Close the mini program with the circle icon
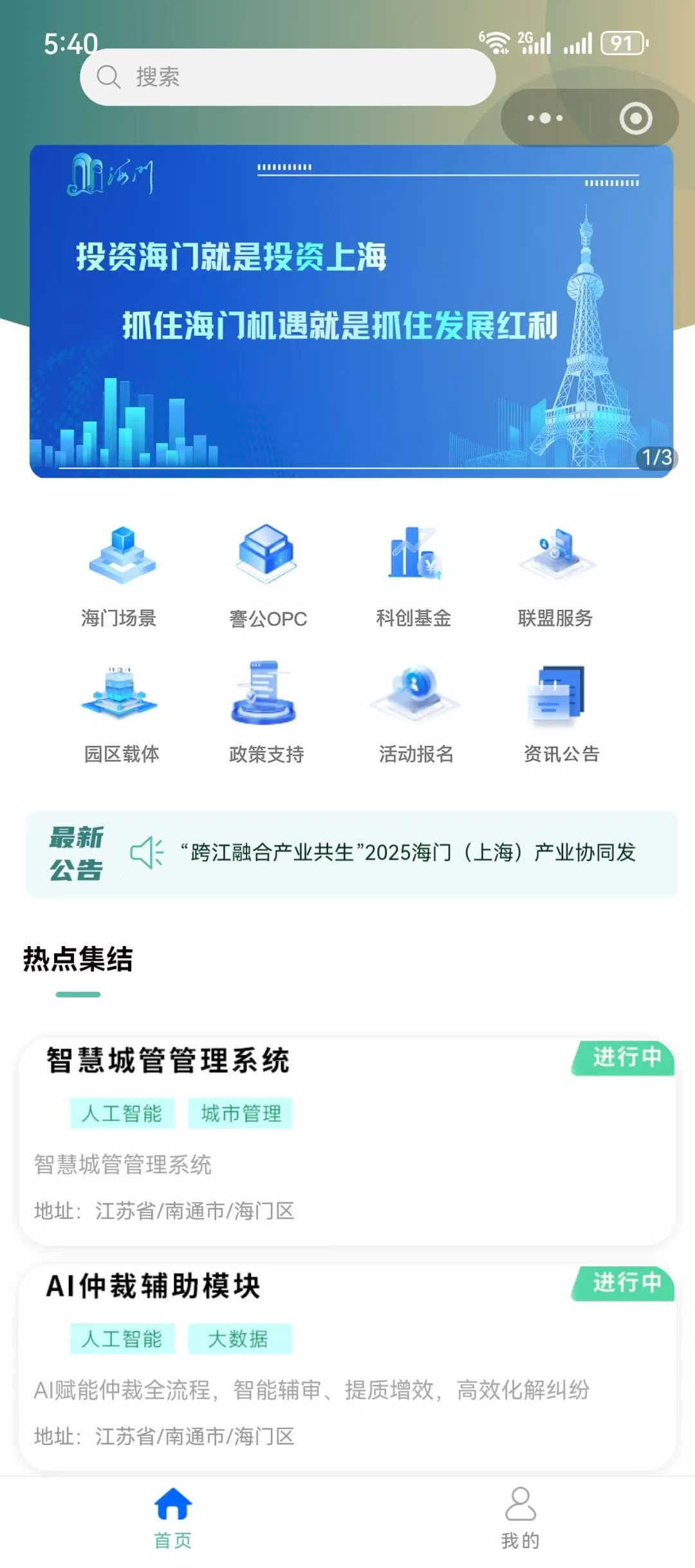The height and width of the screenshot is (1568, 695). pos(636,118)
